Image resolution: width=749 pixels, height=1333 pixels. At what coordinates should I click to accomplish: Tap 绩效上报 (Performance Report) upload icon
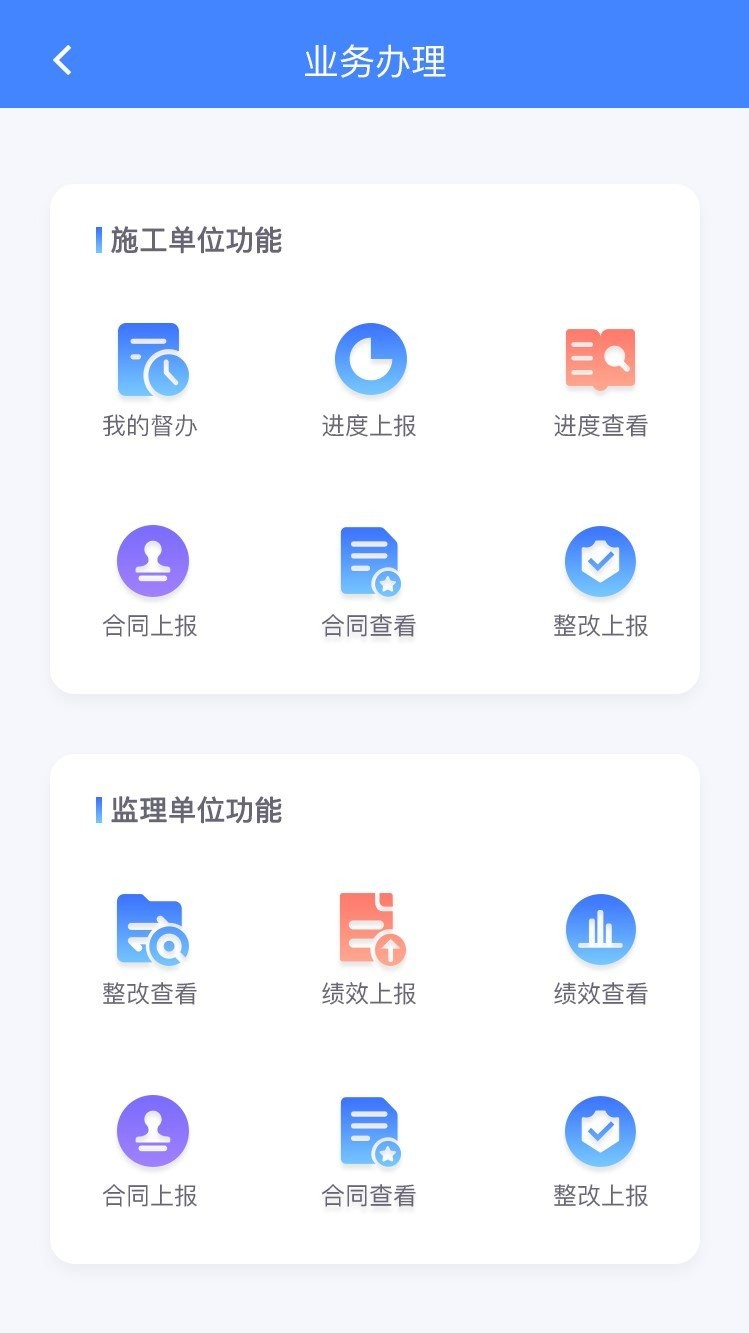click(x=371, y=929)
